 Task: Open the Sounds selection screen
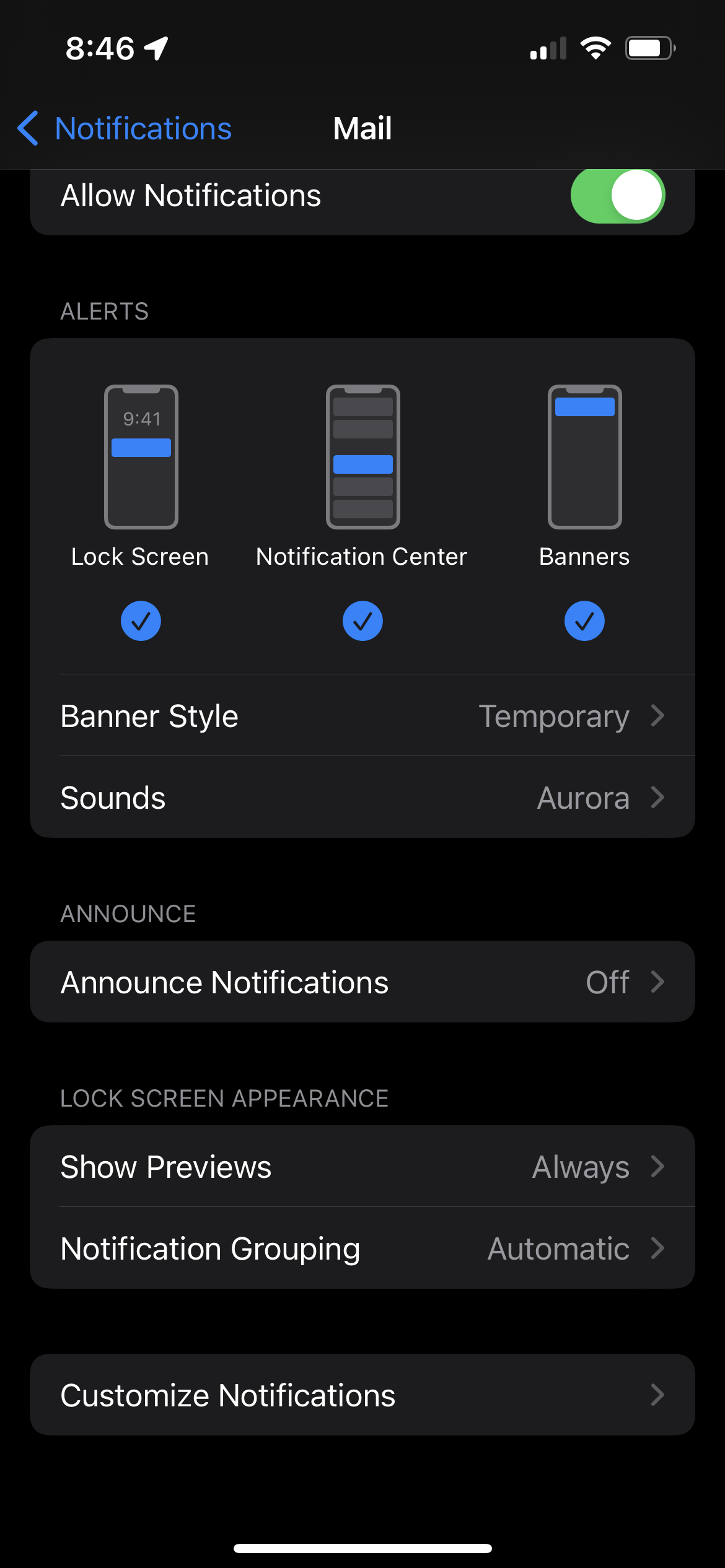pyautogui.click(x=362, y=798)
